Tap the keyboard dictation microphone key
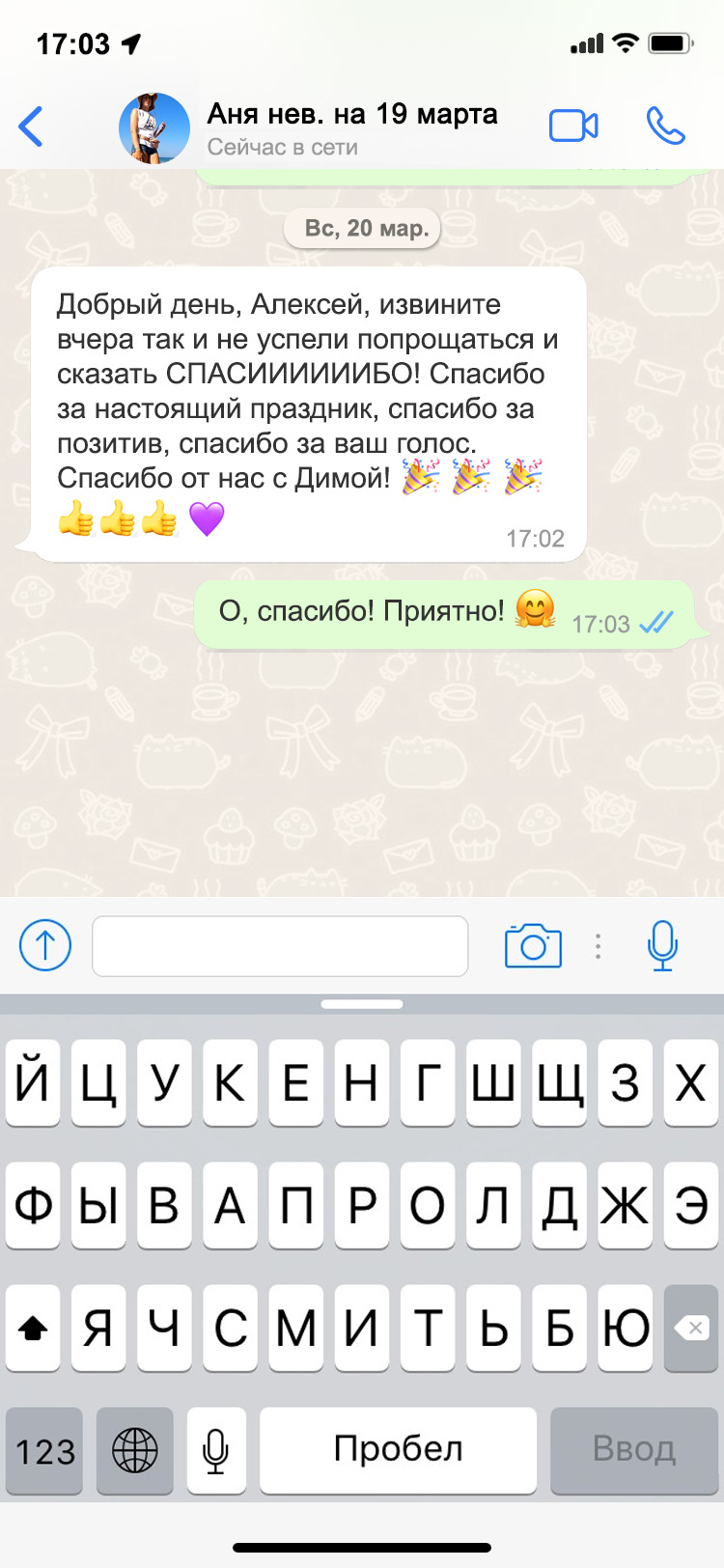The height and width of the screenshot is (1568, 724). 216,1450
